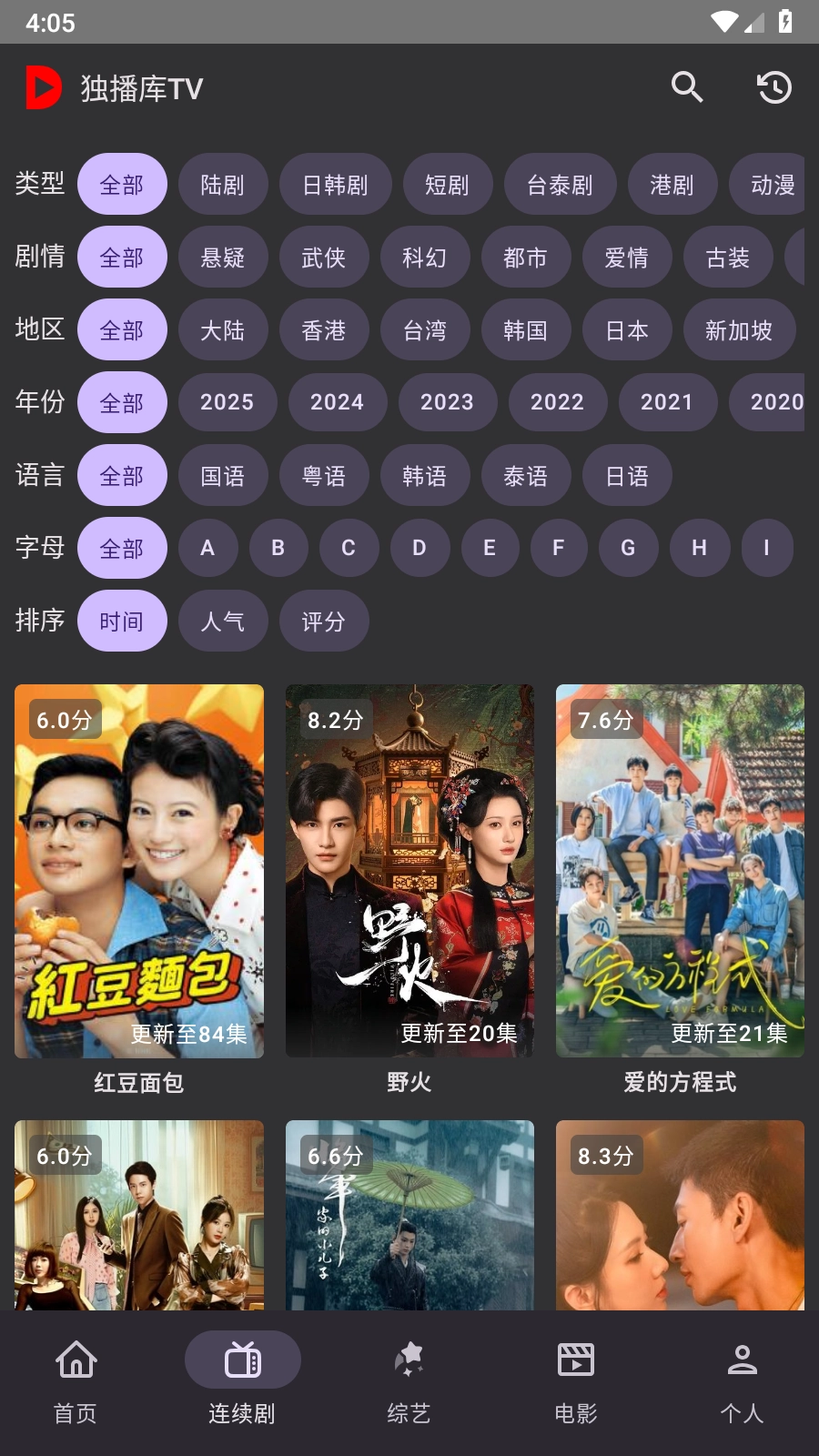This screenshot has width=819, height=1456.
Task: Open the 野火 series card
Action: (x=409, y=871)
